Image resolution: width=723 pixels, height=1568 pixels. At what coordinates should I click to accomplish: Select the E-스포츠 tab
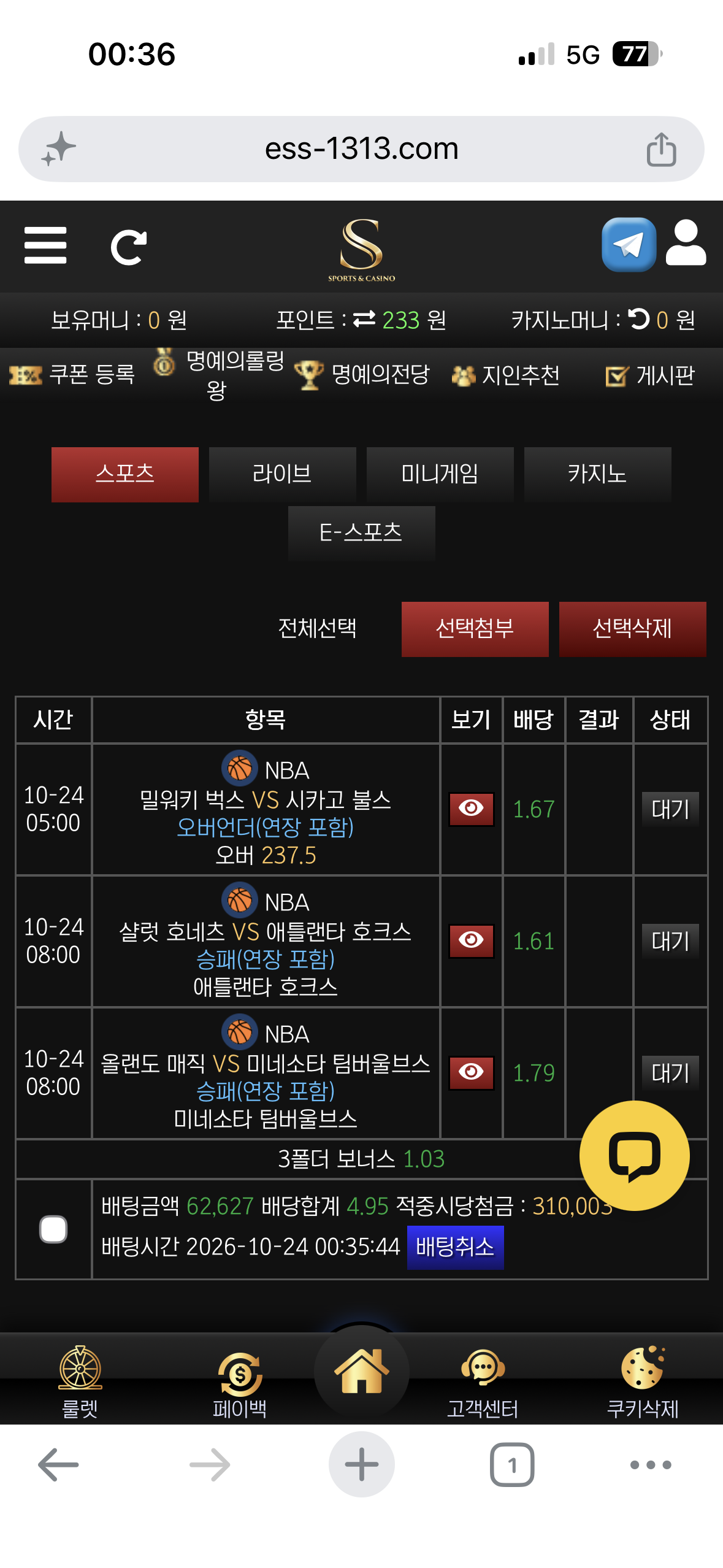[x=361, y=533]
